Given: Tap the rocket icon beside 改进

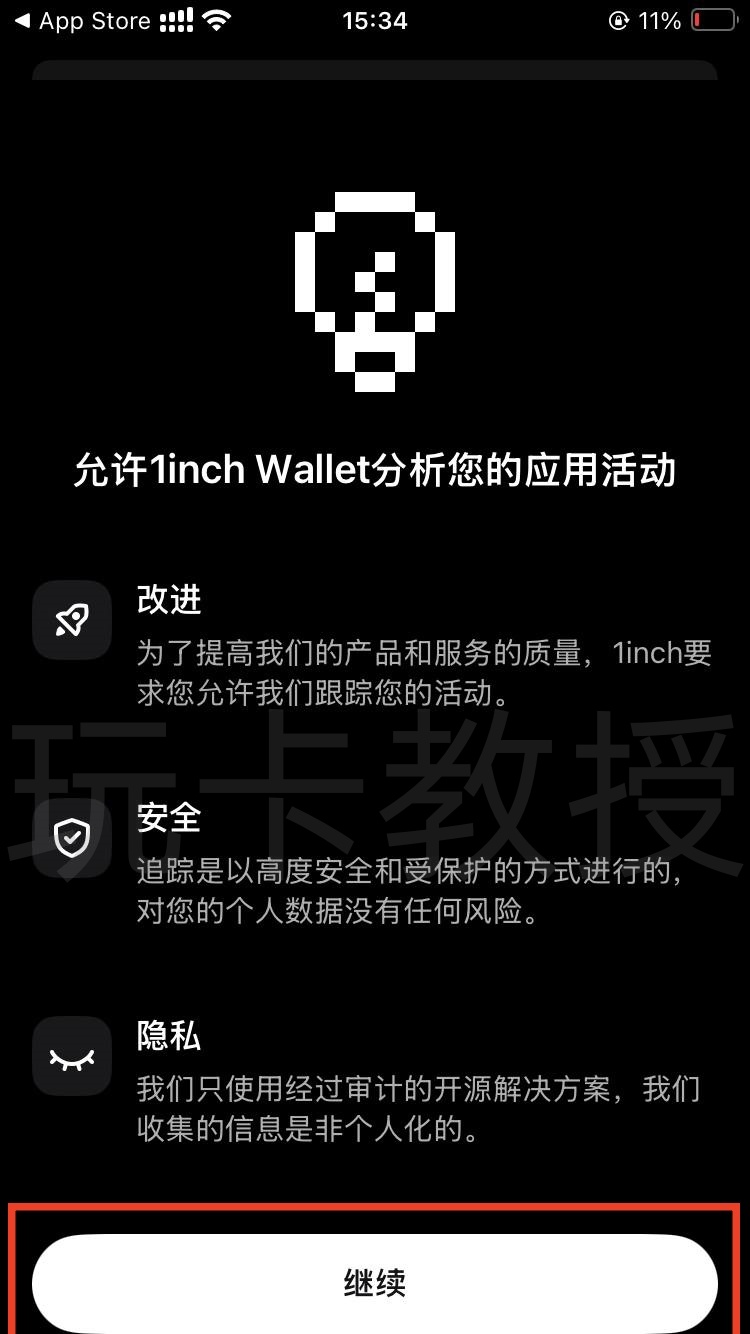Looking at the screenshot, I should pos(71,620).
